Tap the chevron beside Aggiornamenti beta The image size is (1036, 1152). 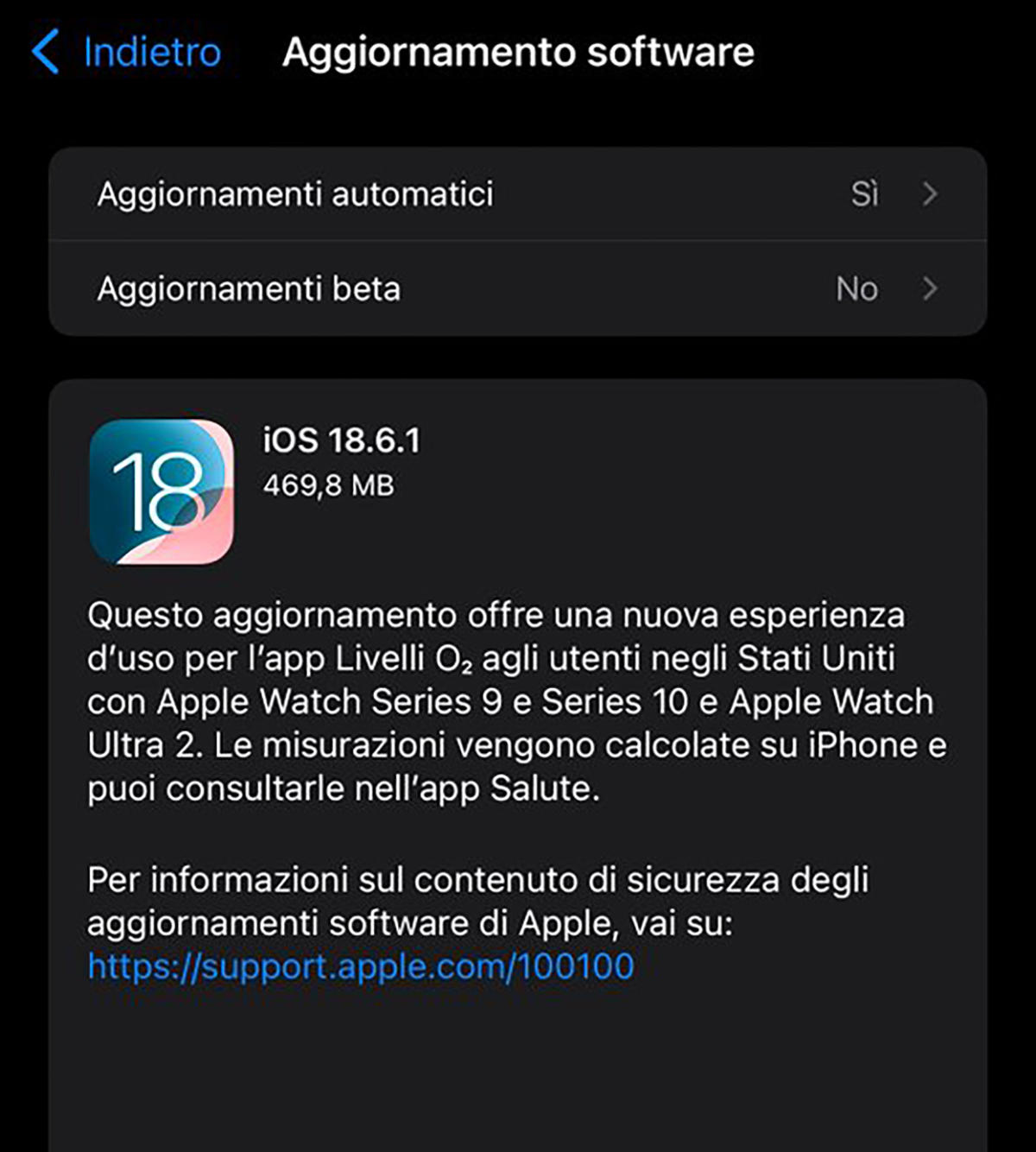[931, 288]
